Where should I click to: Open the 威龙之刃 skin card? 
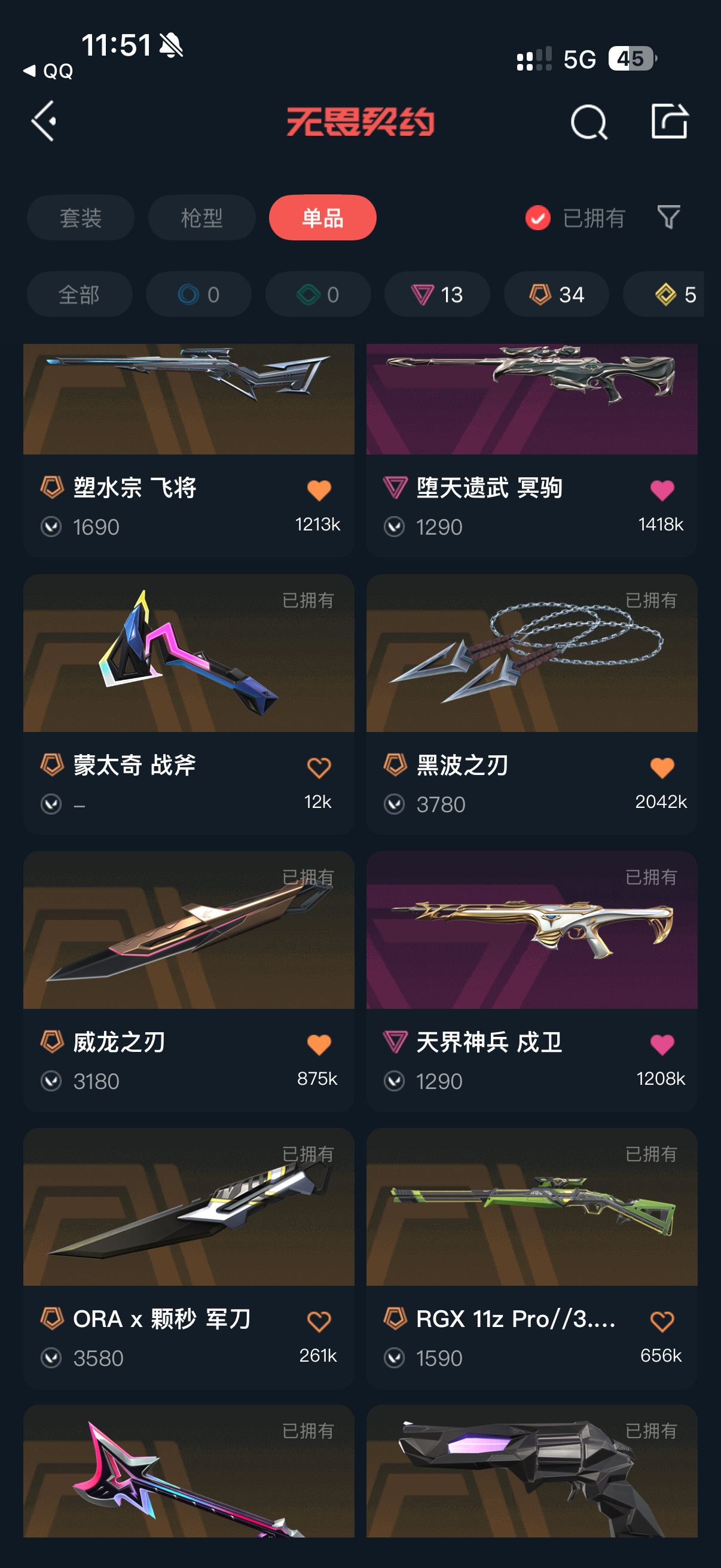[x=188, y=981]
